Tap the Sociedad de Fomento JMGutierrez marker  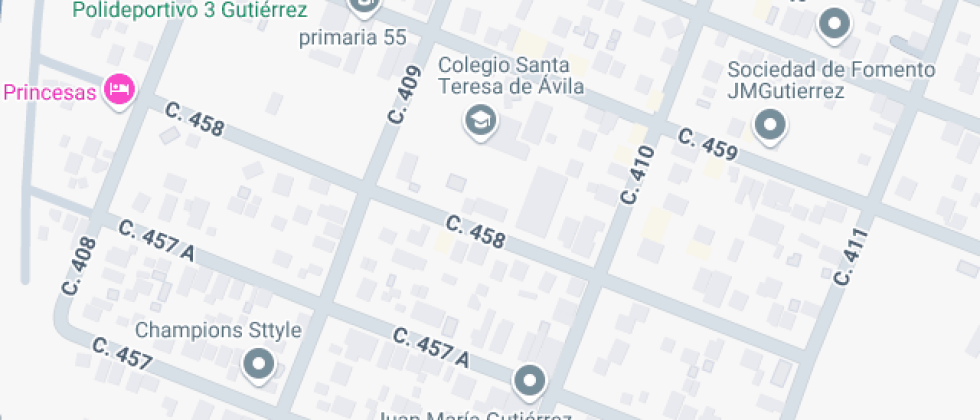click(770, 126)
